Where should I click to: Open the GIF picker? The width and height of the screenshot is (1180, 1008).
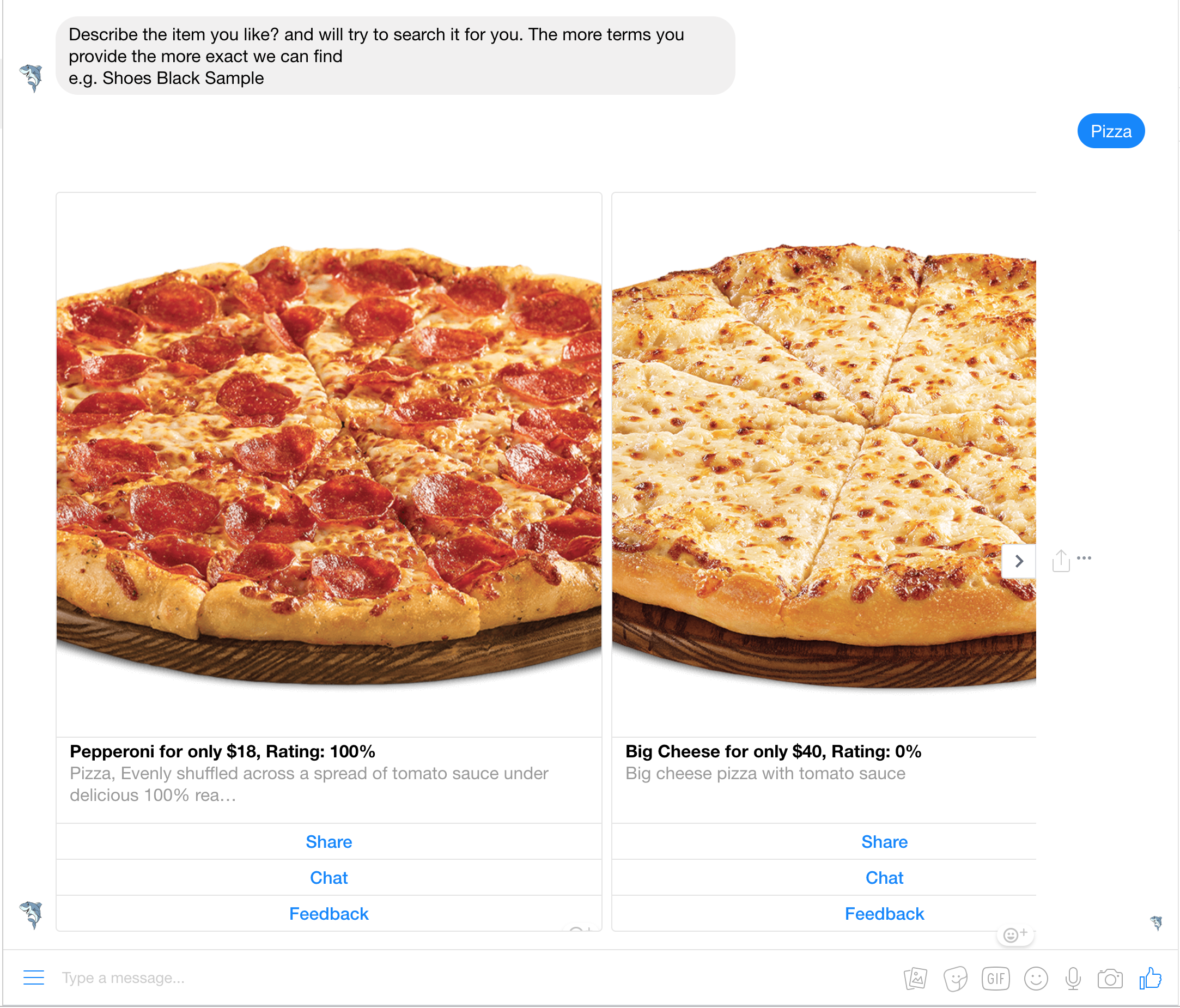click(x=995, y=979)
